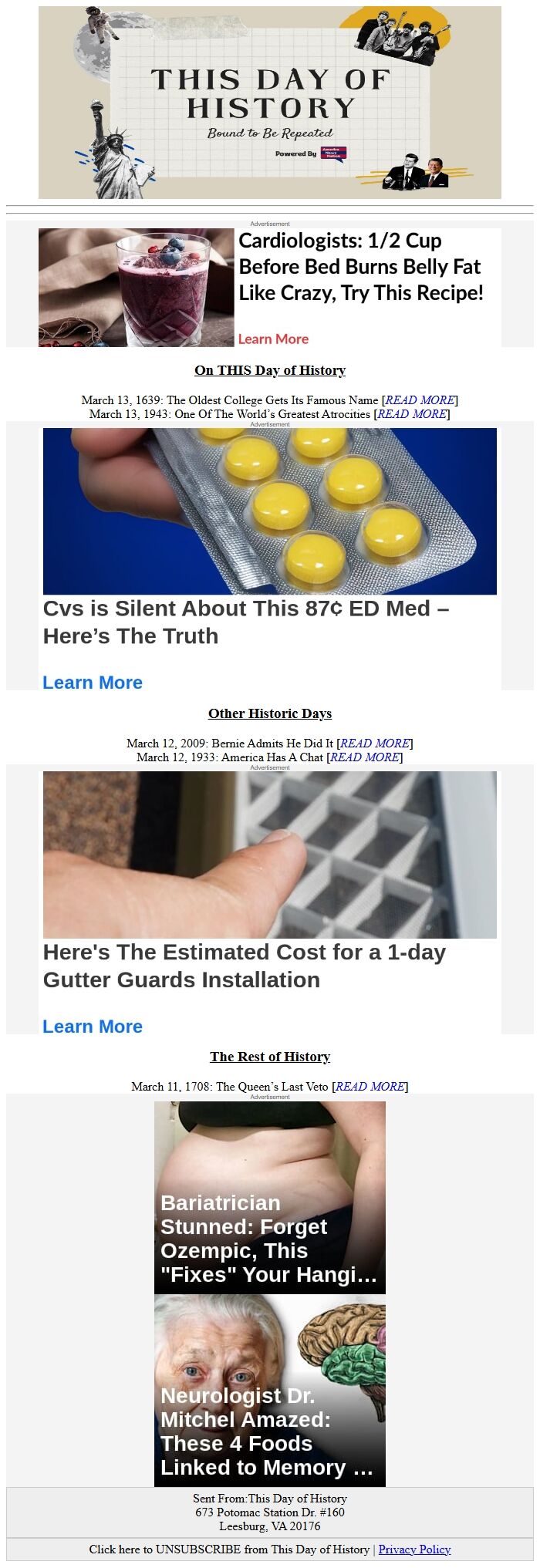Open READ MORE for World's Greatest Atrocities
540x1568 pixels.
(x=412, y=414)
